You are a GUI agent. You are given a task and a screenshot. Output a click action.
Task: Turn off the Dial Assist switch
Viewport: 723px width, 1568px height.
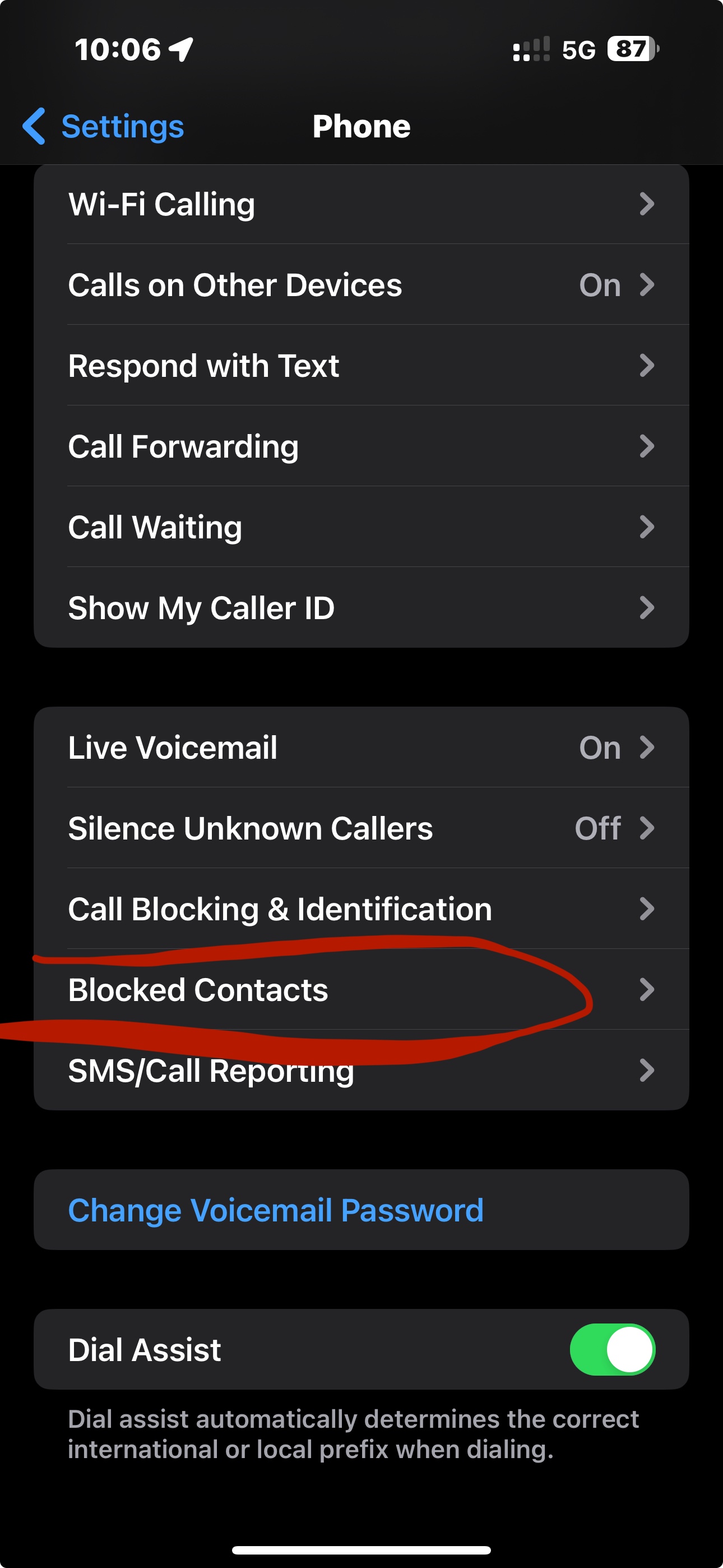[611, 1349]
